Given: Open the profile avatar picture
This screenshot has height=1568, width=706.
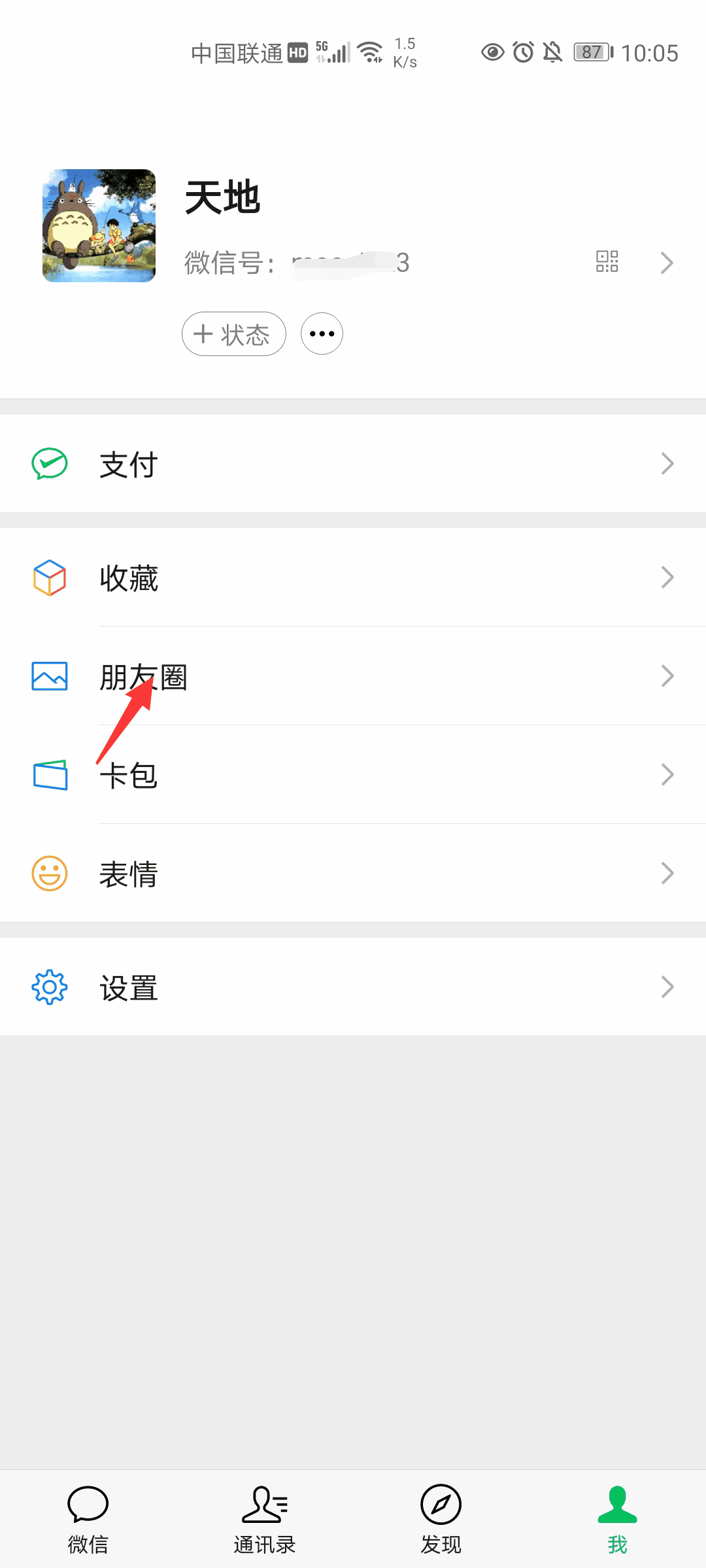Looking at the screenshot, I should click(x=99, y=225).
